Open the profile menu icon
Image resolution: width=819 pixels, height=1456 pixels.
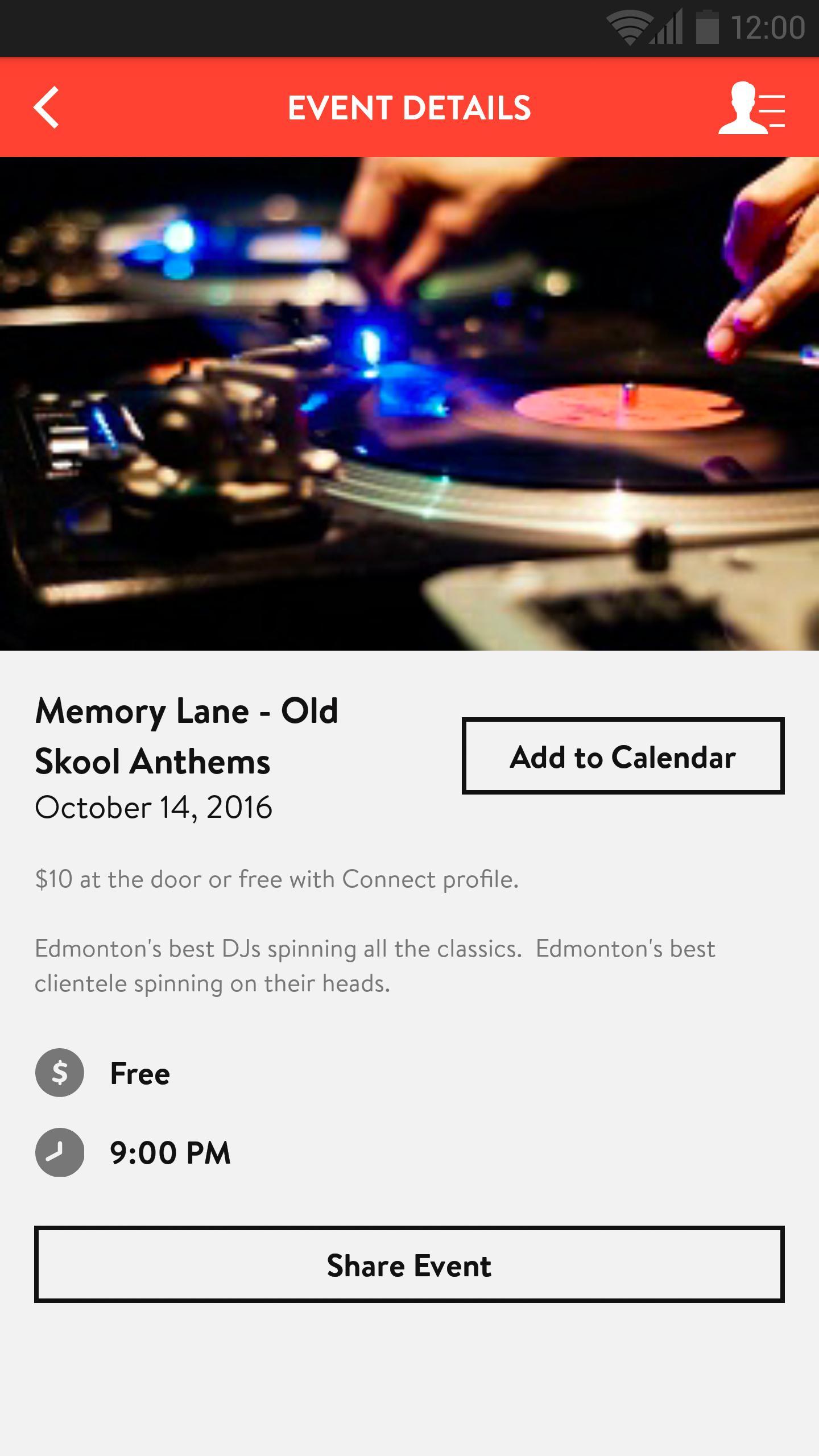tap(751, 108)
